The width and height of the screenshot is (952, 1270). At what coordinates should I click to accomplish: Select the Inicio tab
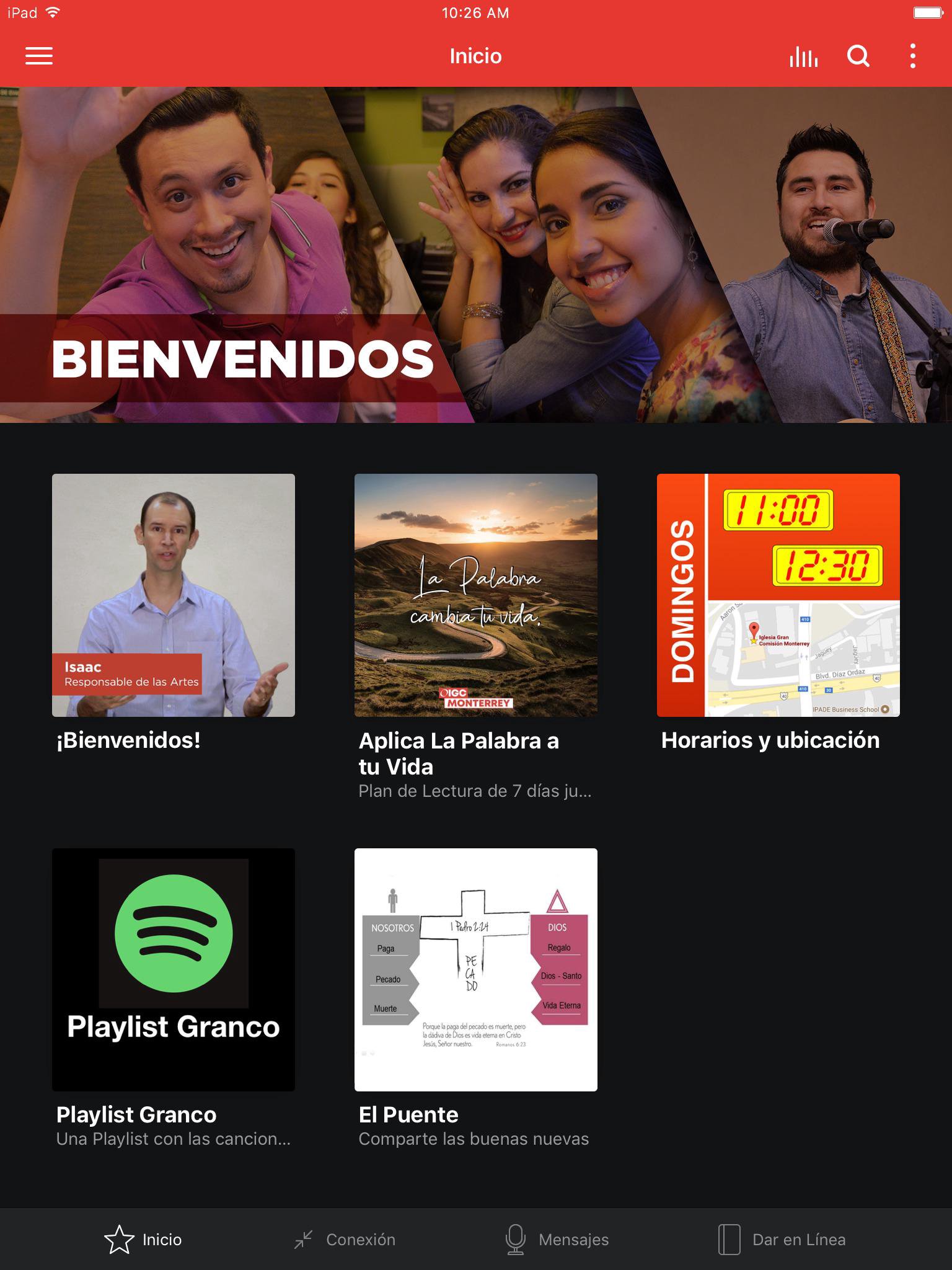click(x=143, y=1240)
